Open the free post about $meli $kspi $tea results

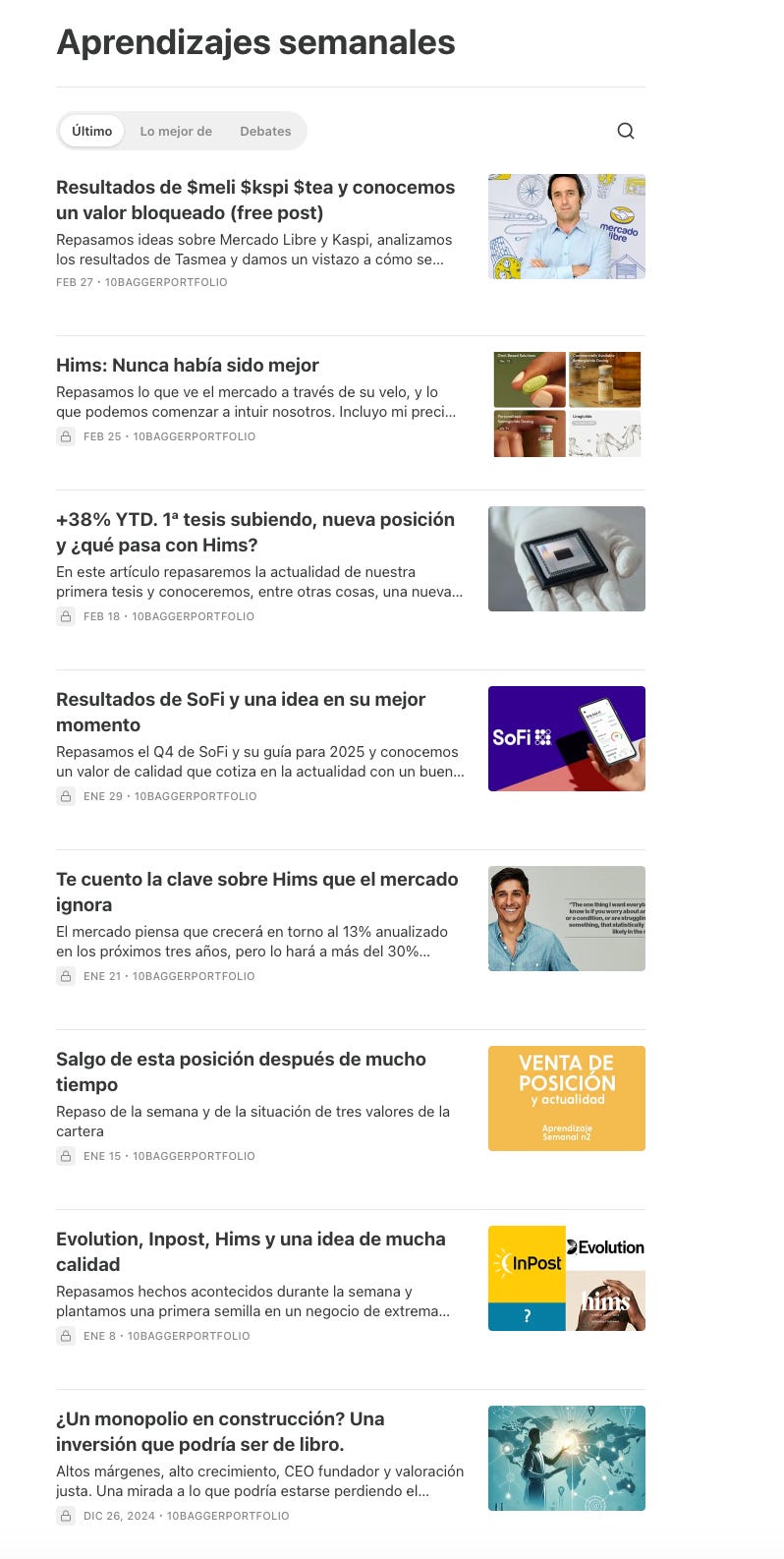[x=255, y=200]
